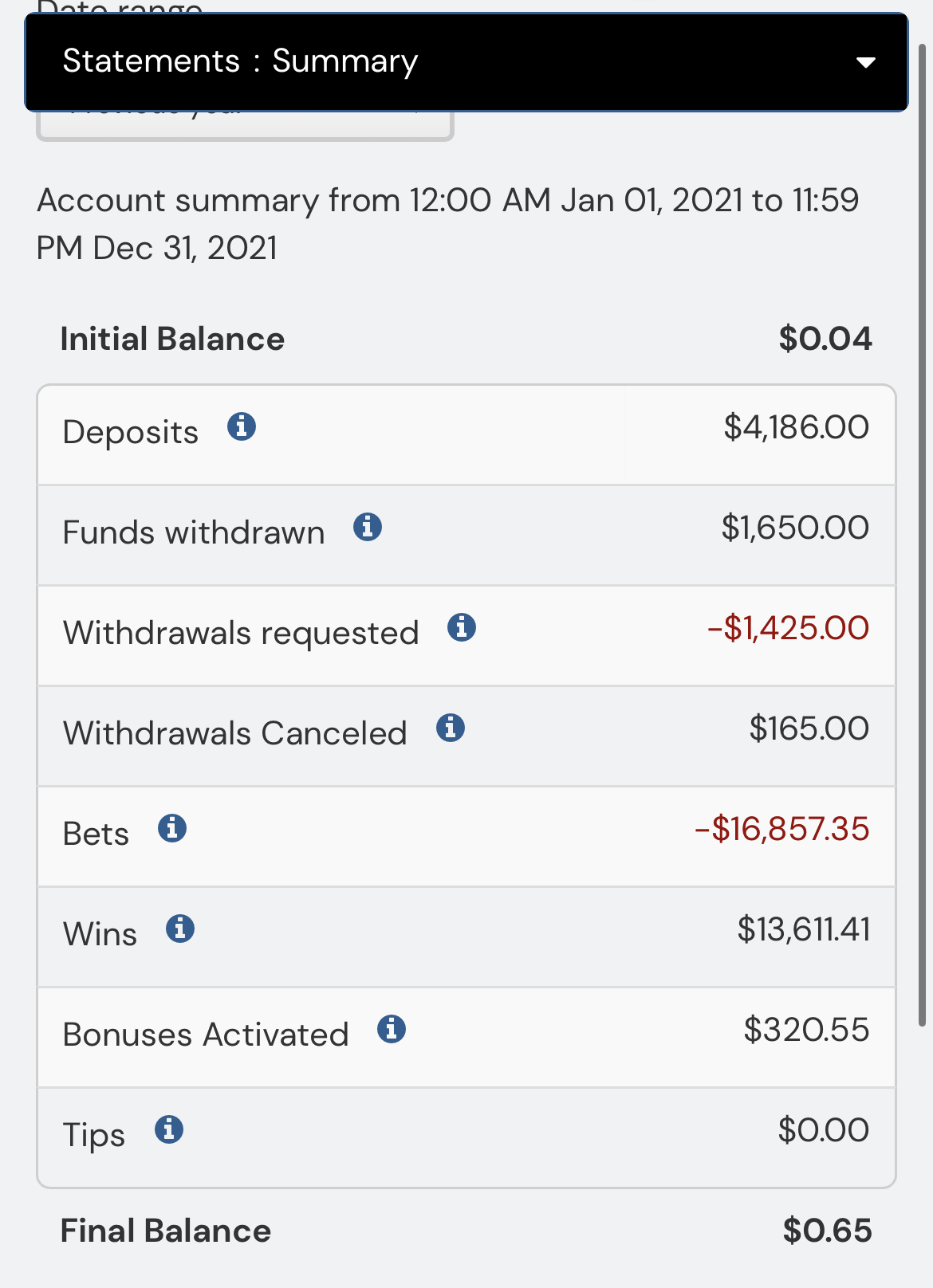
Task: Click the Initial Balance amount
Action: (x=826, y=338)
